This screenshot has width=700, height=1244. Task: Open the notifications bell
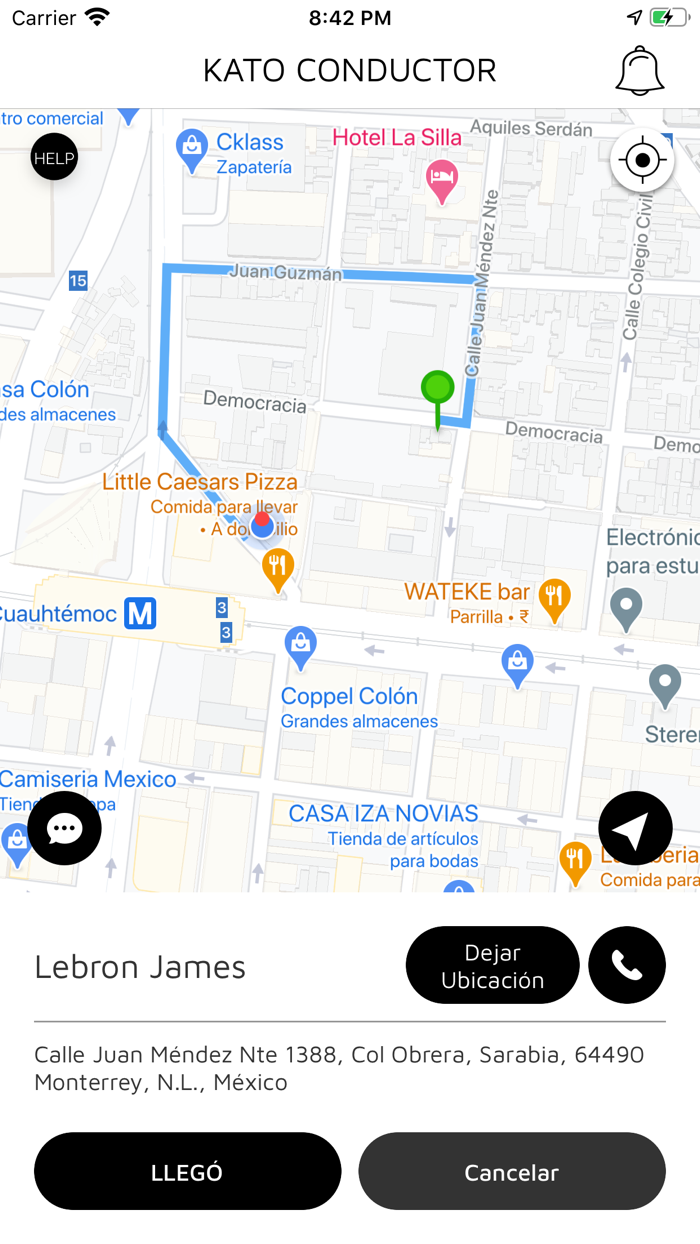640,70
